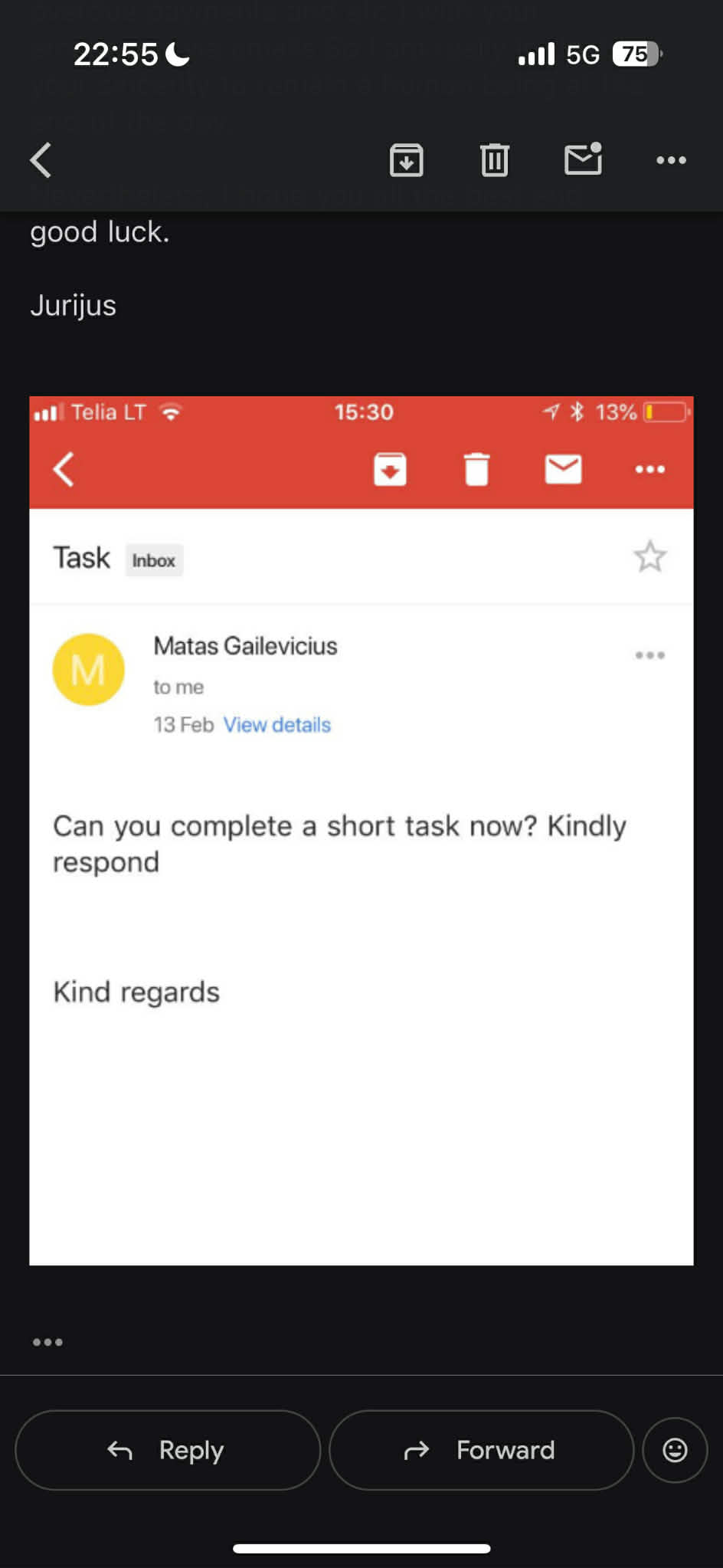Open the overflow menu in the top bar
The width and height of the screenshot is (723, 1568).
(x=671, y=160)
